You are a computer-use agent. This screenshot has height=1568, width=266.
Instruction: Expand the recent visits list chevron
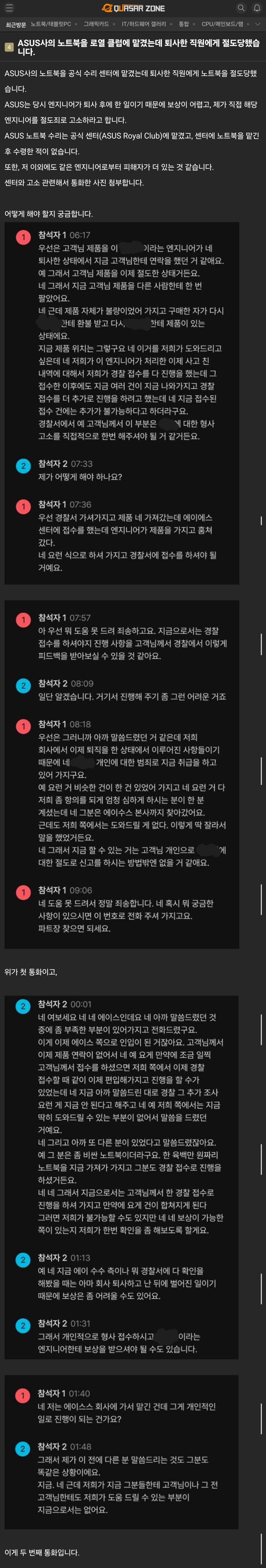[258, 24]
